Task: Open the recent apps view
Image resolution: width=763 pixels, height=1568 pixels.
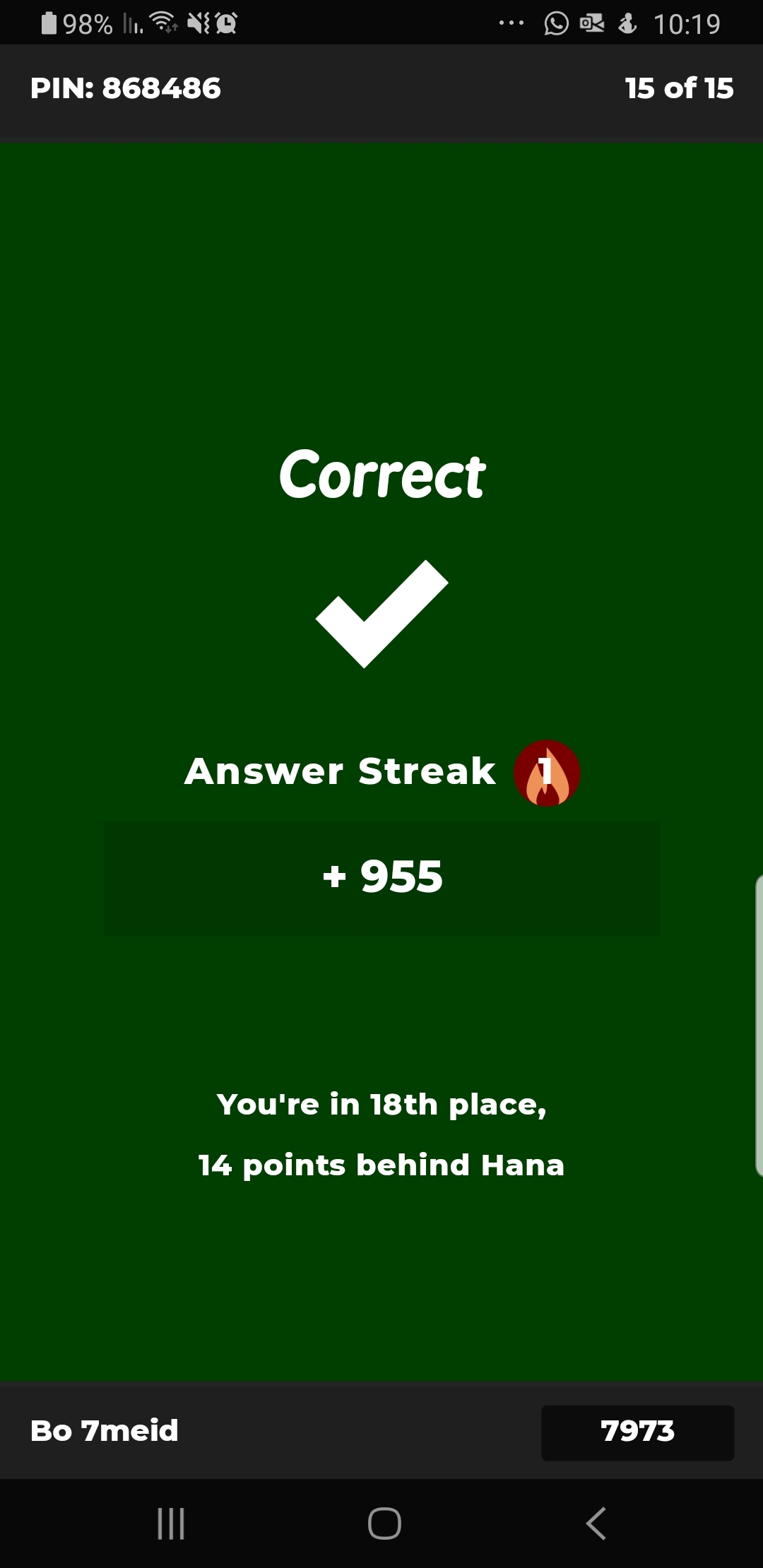Action: [171, 1523]
